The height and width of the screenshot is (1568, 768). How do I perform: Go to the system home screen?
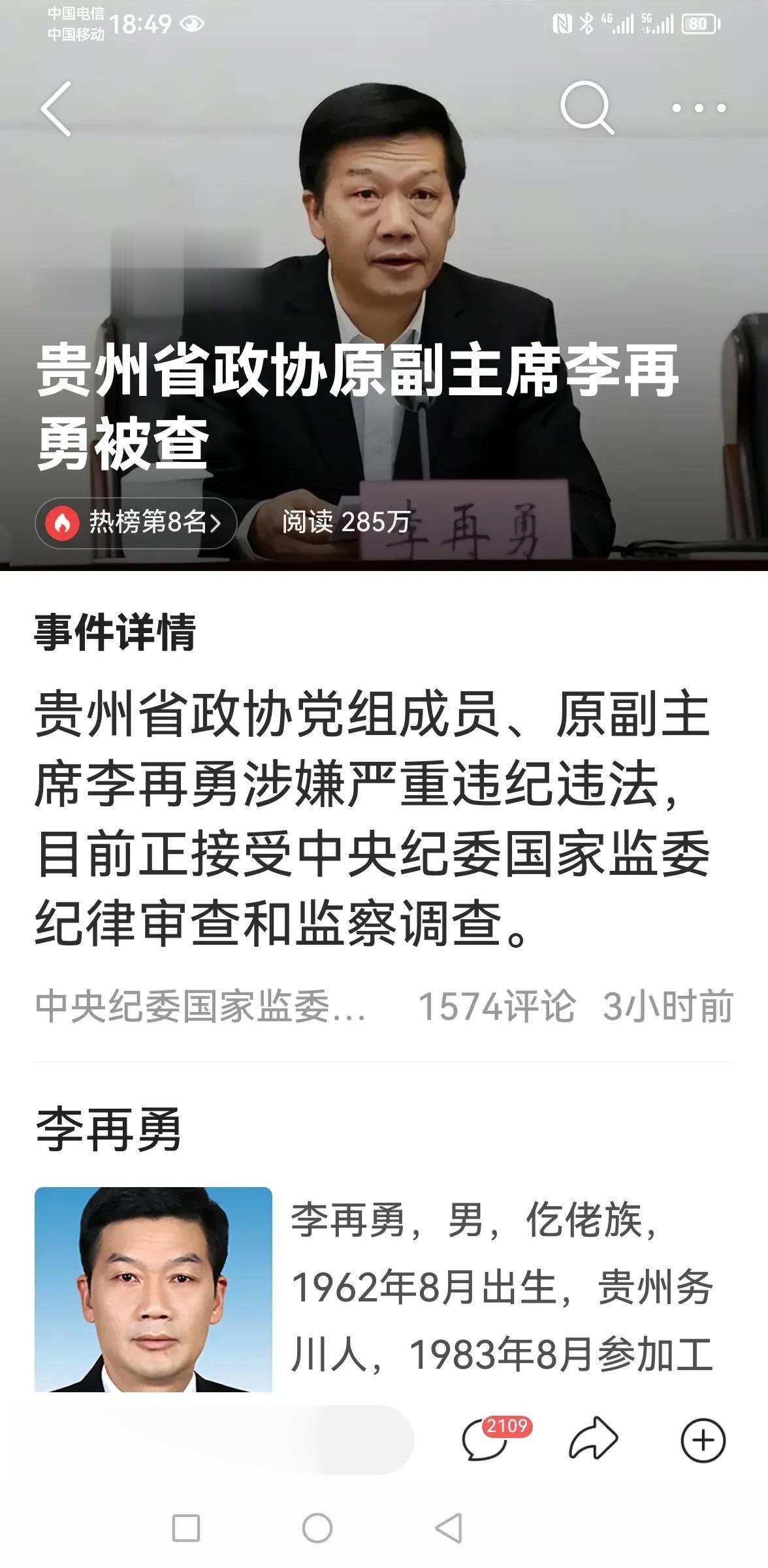[317, 1529]
